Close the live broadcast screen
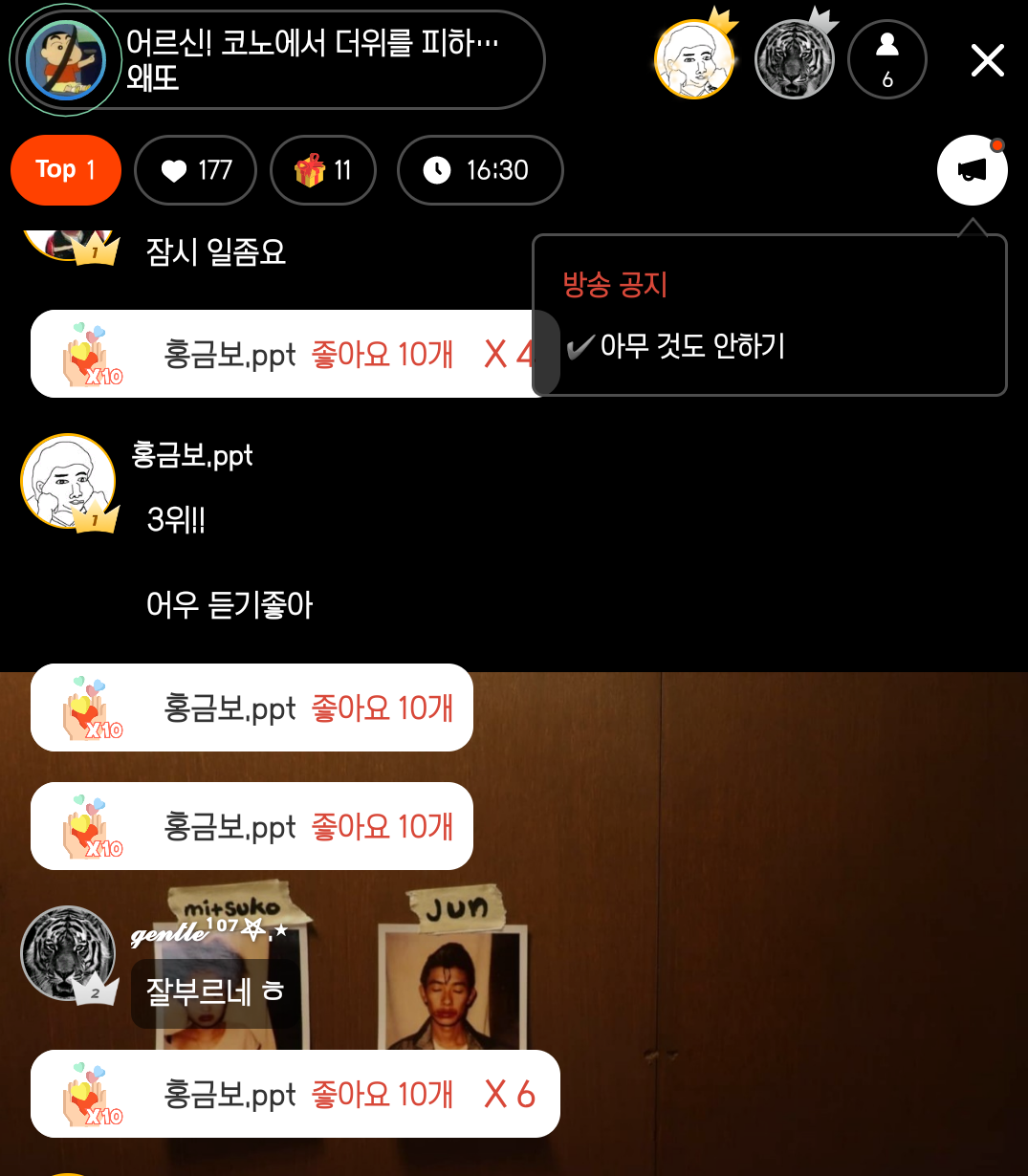 [987, 60]
